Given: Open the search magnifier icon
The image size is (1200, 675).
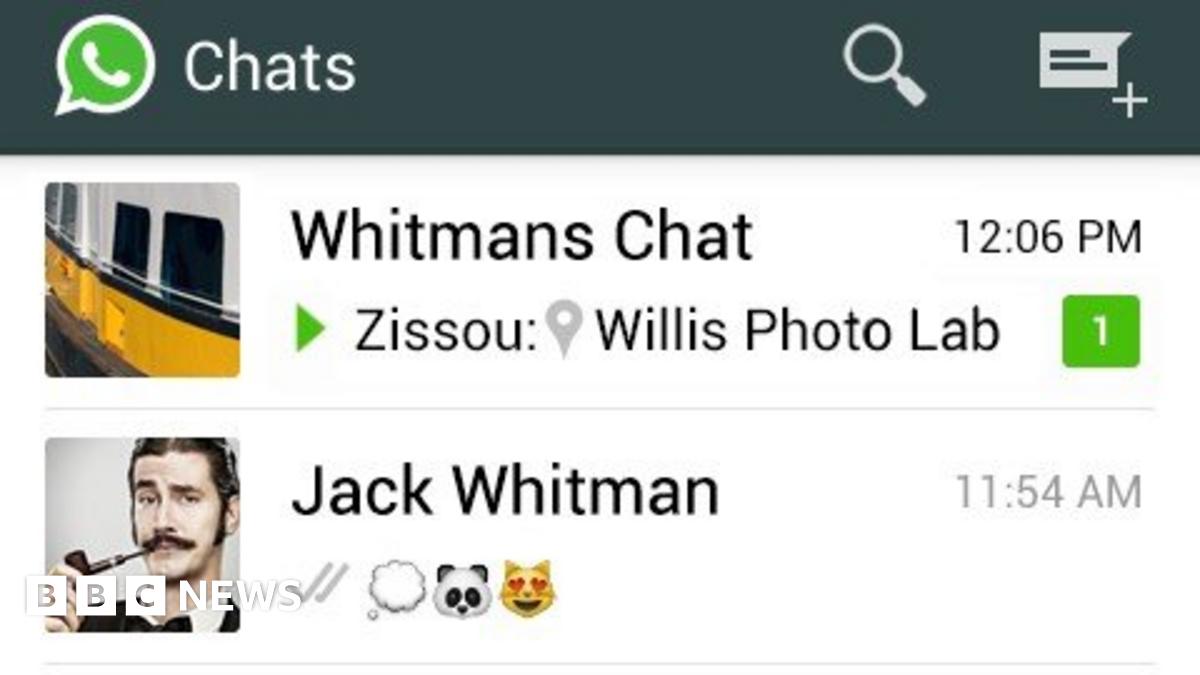Looking at the screenshot, I should click(884, 66).
